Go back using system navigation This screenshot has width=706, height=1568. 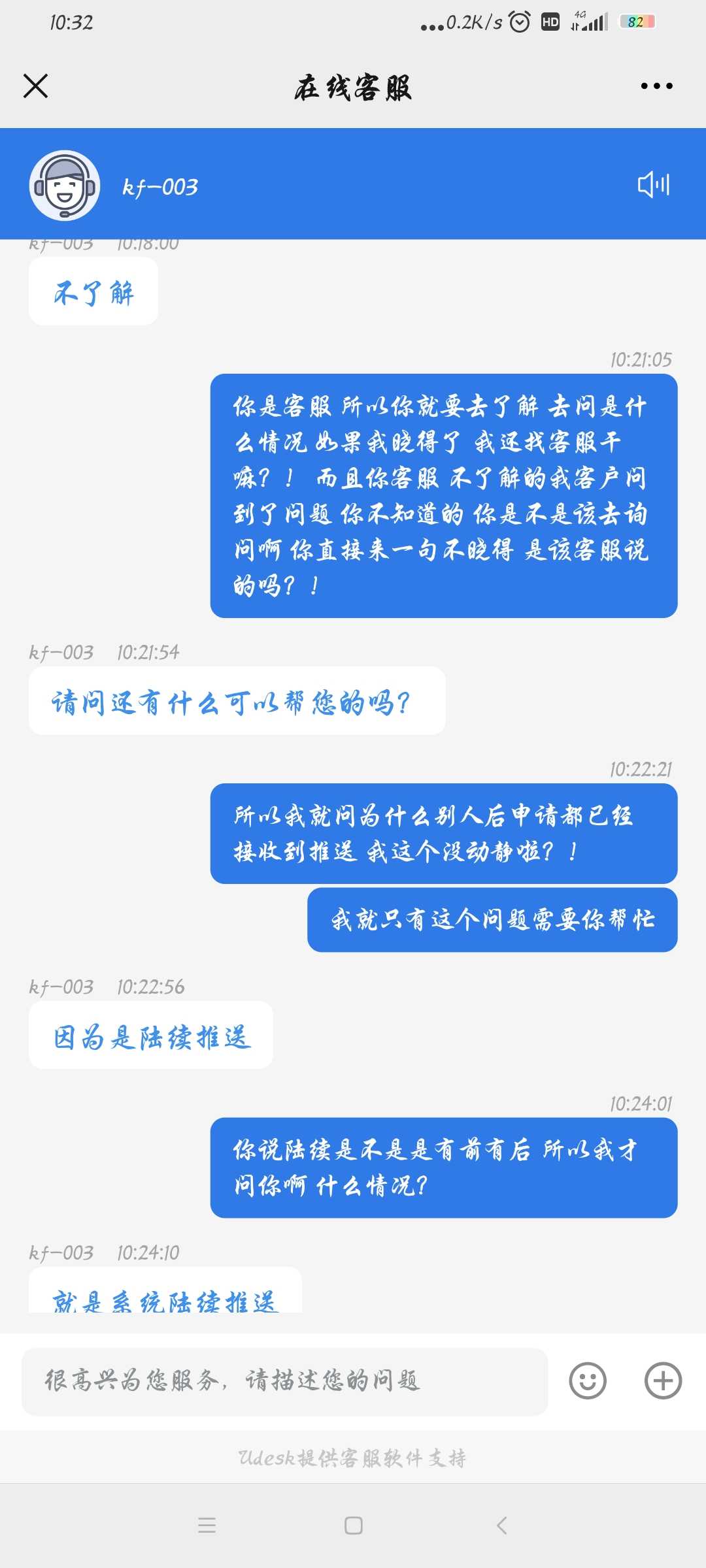(501, 1526)
